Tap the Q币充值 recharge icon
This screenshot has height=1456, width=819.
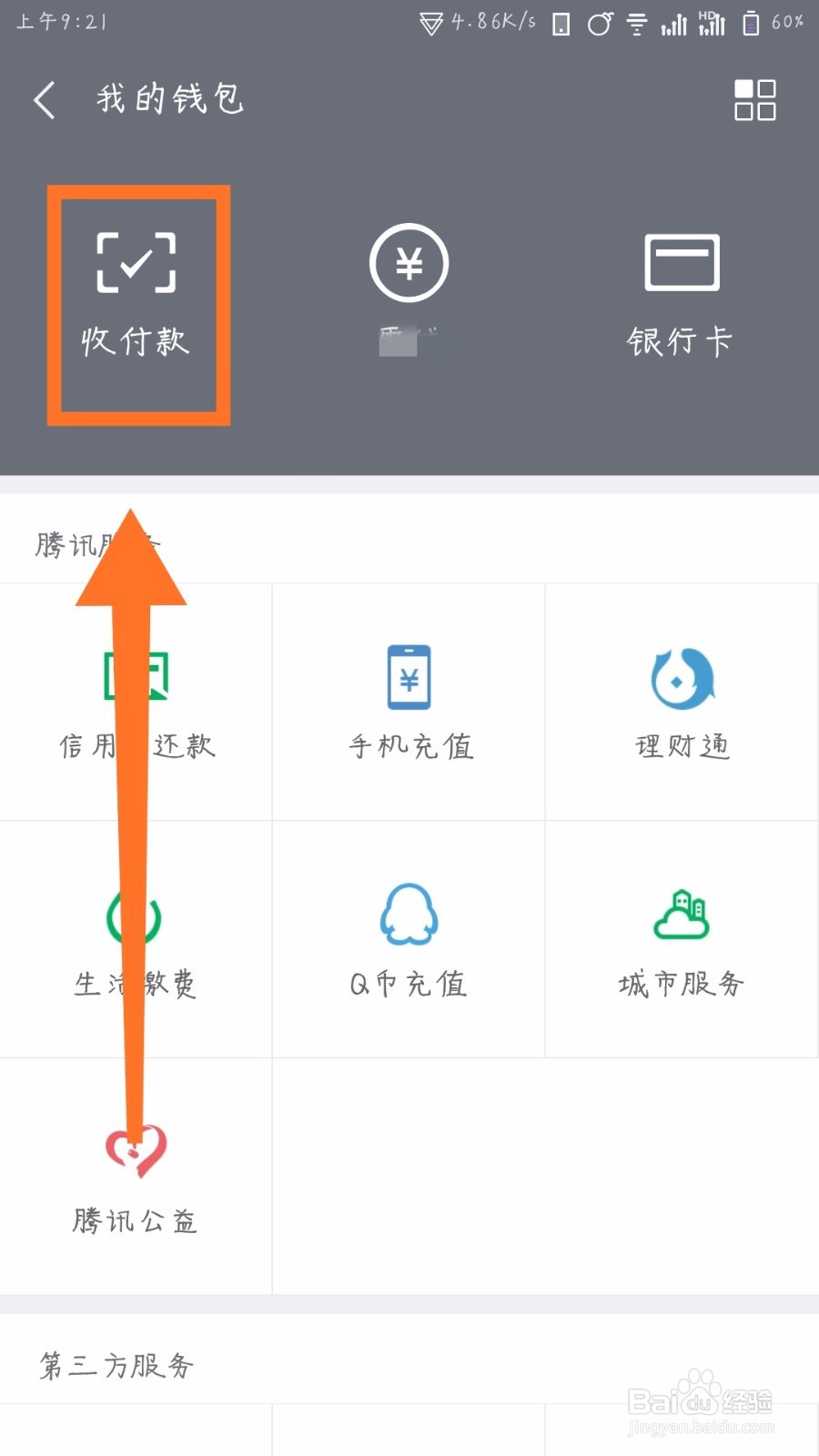[408, 937]
